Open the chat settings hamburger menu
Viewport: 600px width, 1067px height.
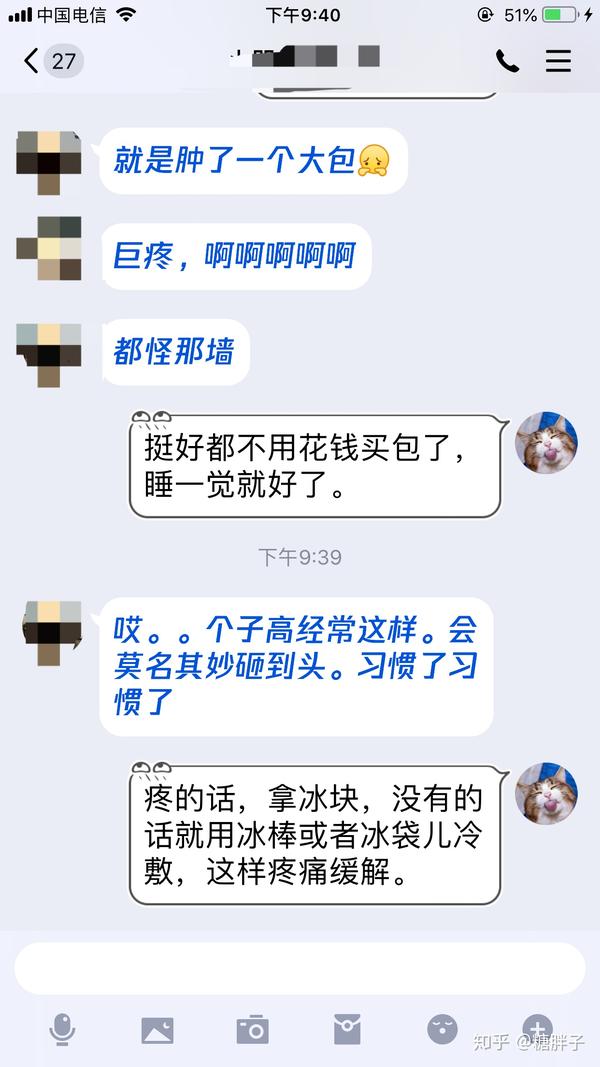click(558, 61)
